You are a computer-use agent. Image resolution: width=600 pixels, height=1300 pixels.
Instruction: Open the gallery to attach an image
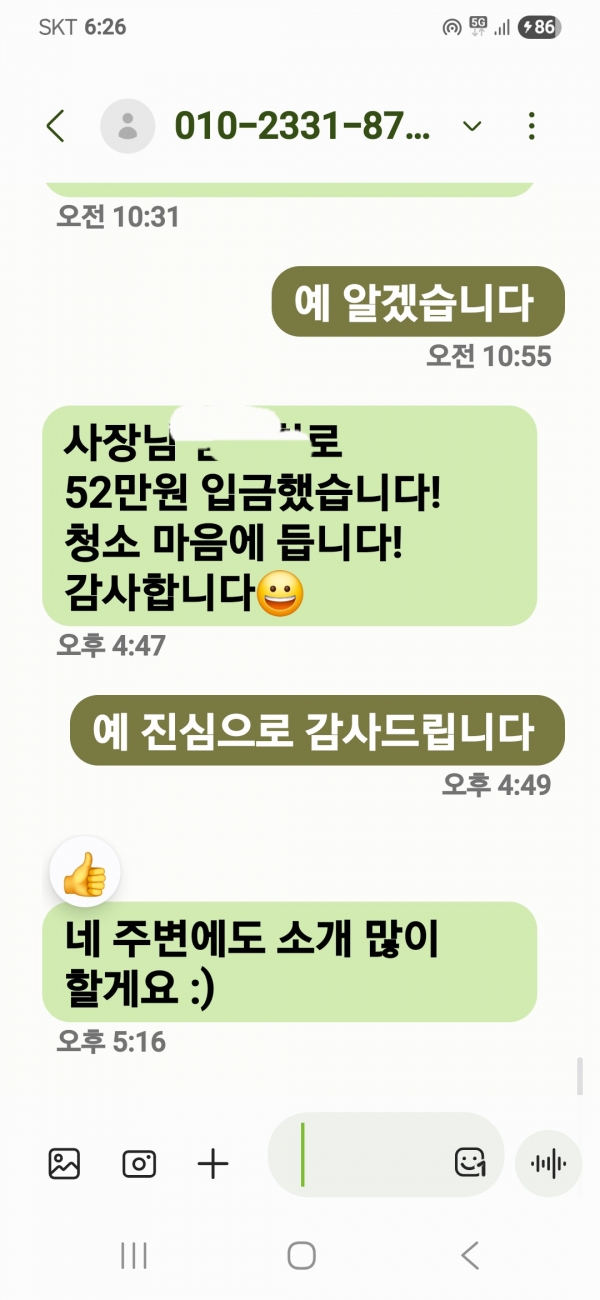(64, 1163)
